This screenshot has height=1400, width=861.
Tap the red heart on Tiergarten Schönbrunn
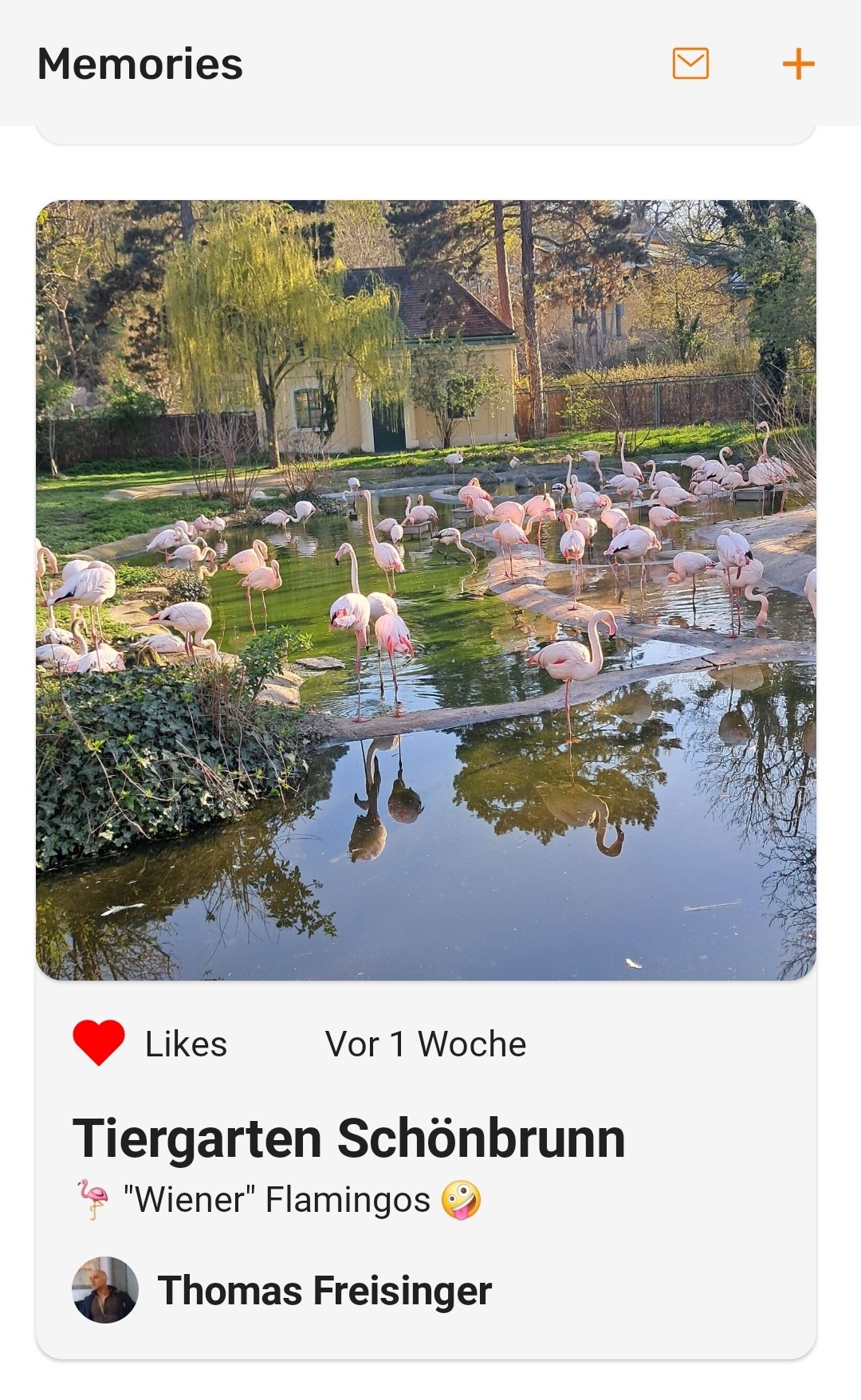point(99,1043)
